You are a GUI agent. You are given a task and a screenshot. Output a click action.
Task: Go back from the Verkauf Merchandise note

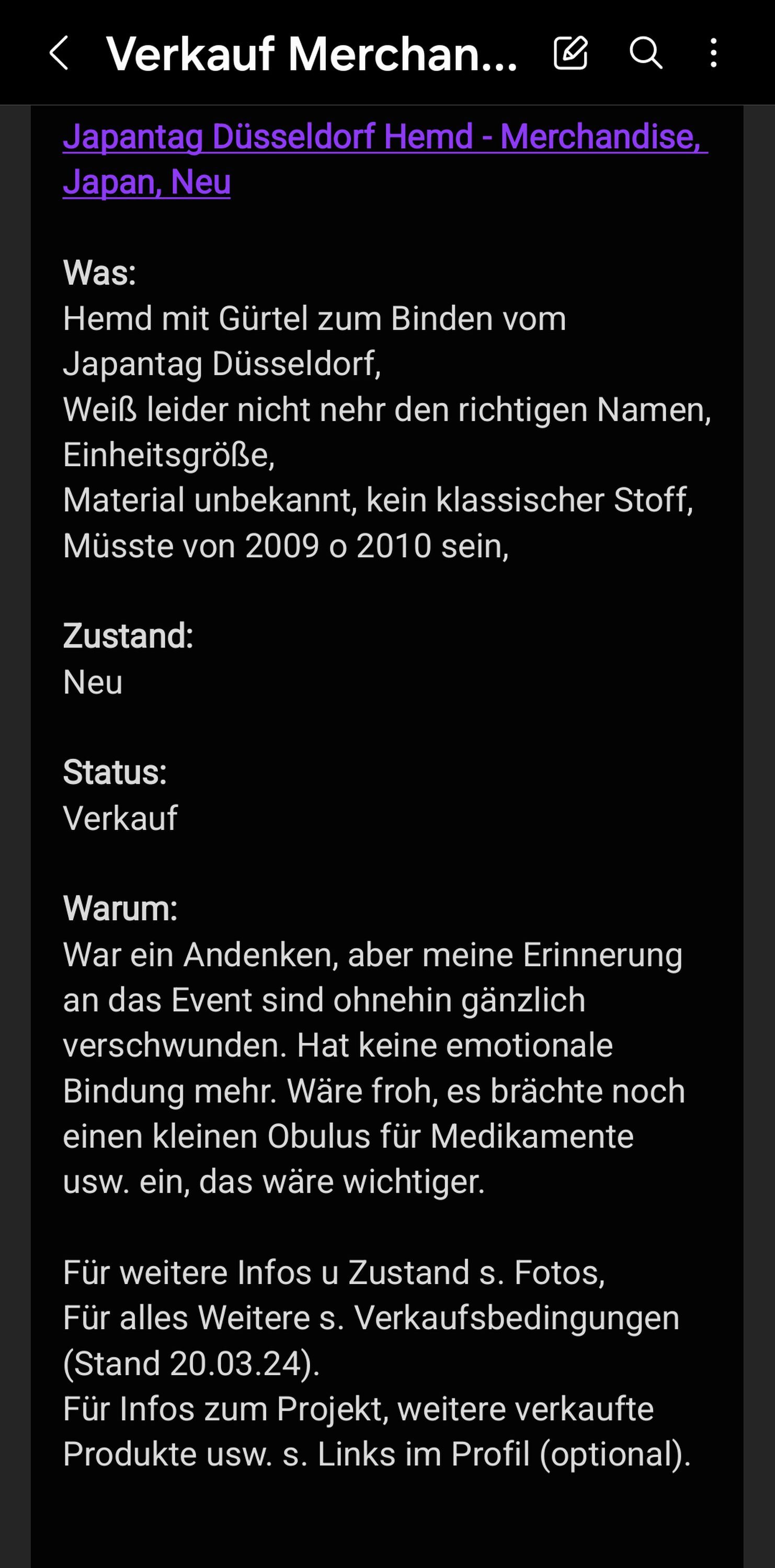pyautogui.click(x=59, y=53)
